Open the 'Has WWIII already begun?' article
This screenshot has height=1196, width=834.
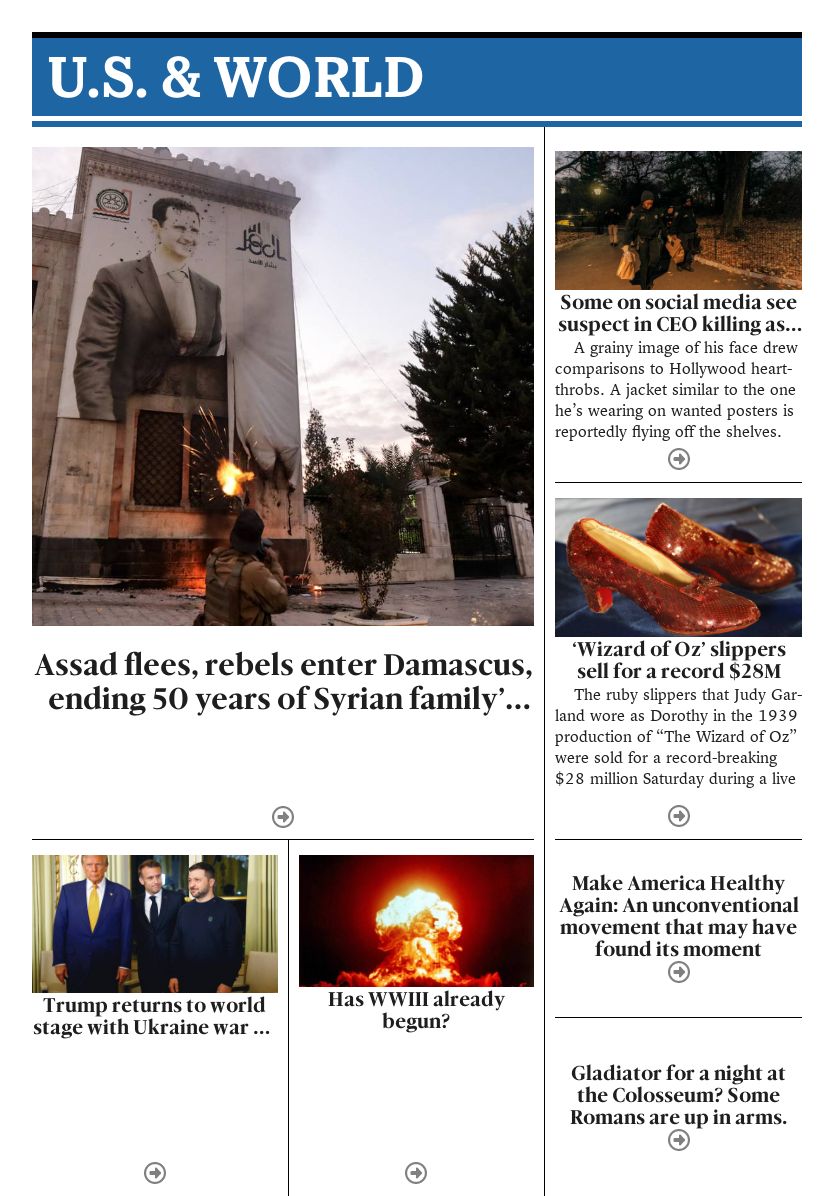click(x=416, y=1009)
